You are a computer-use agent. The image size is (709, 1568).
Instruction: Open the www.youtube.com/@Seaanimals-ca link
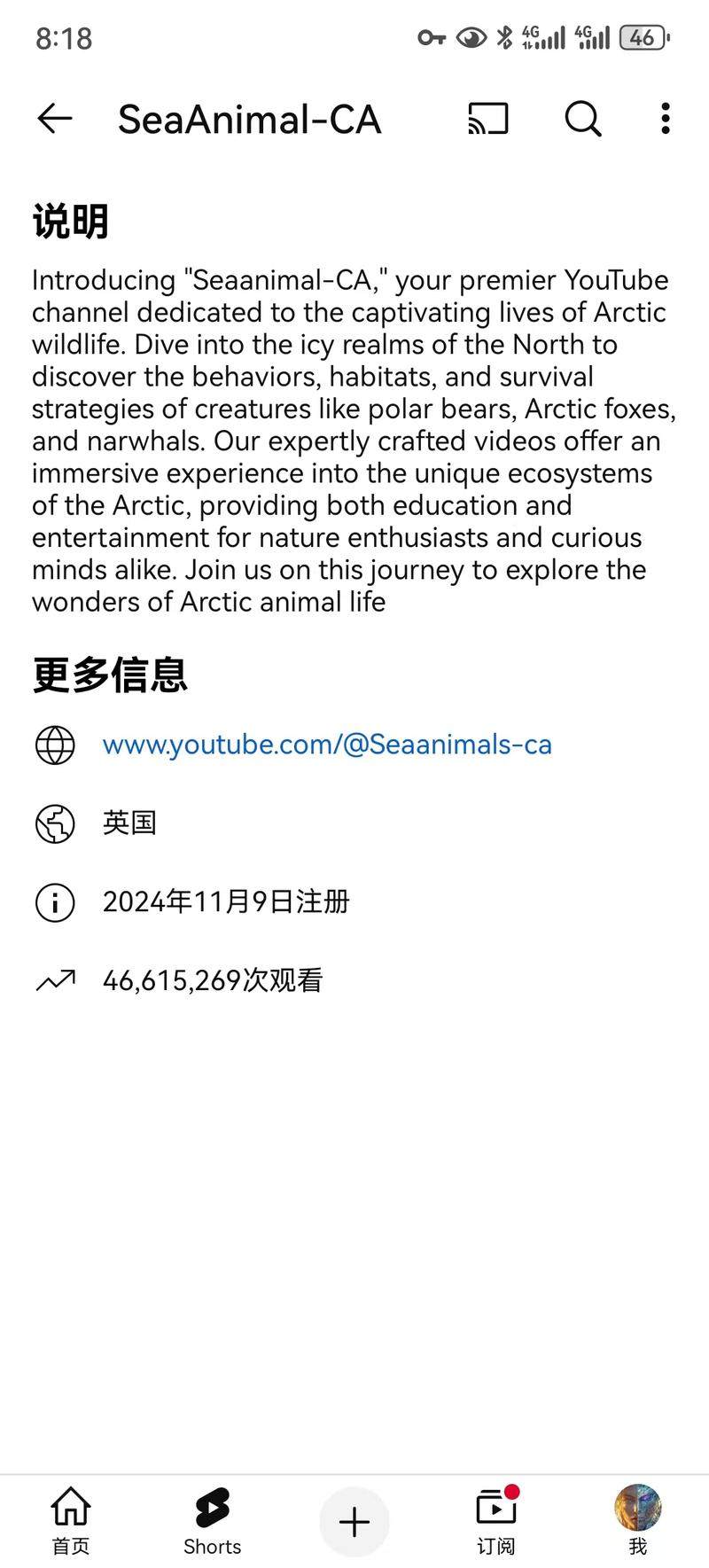(326, 745)
